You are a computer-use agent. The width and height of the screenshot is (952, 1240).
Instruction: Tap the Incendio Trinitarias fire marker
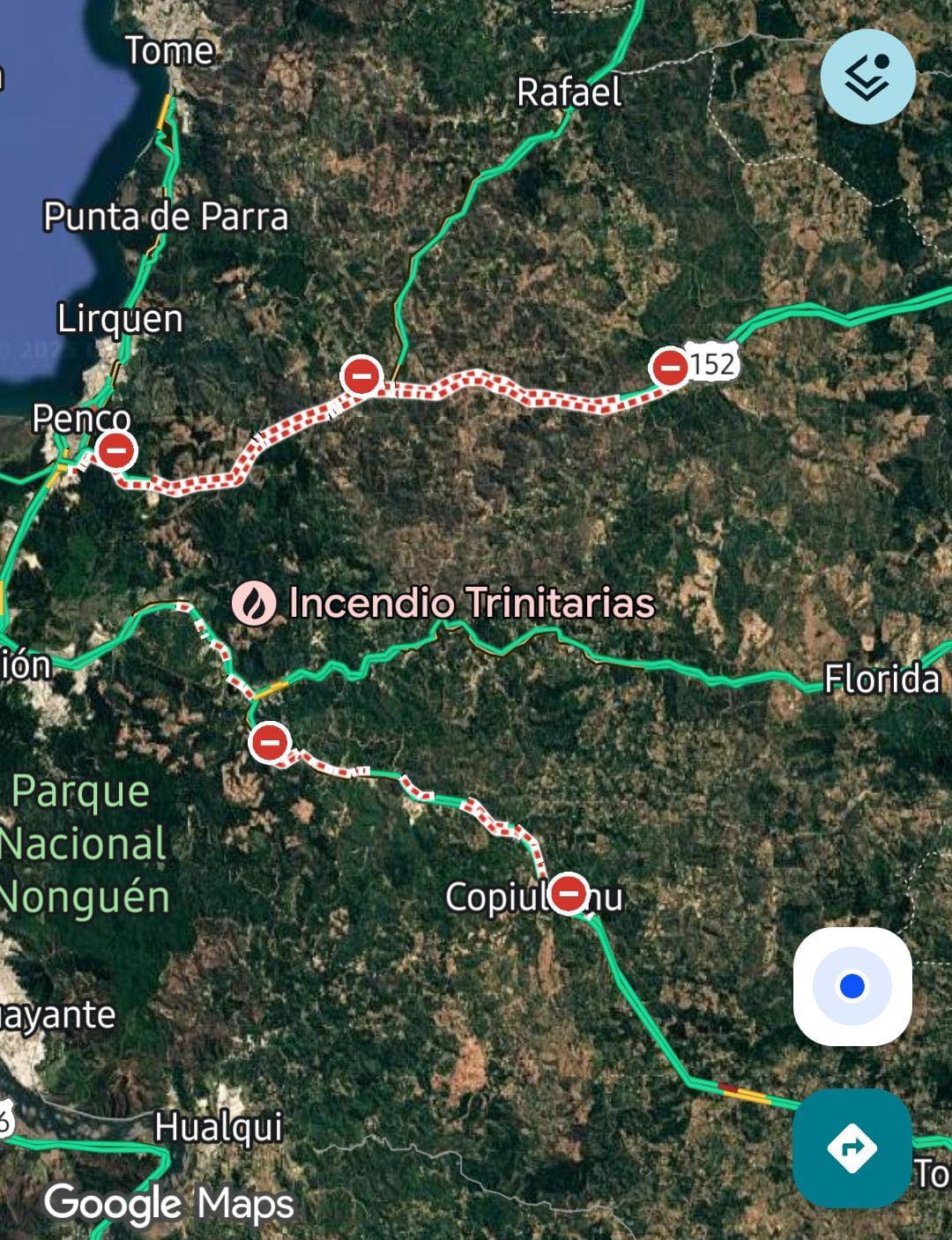coord(253,604)
